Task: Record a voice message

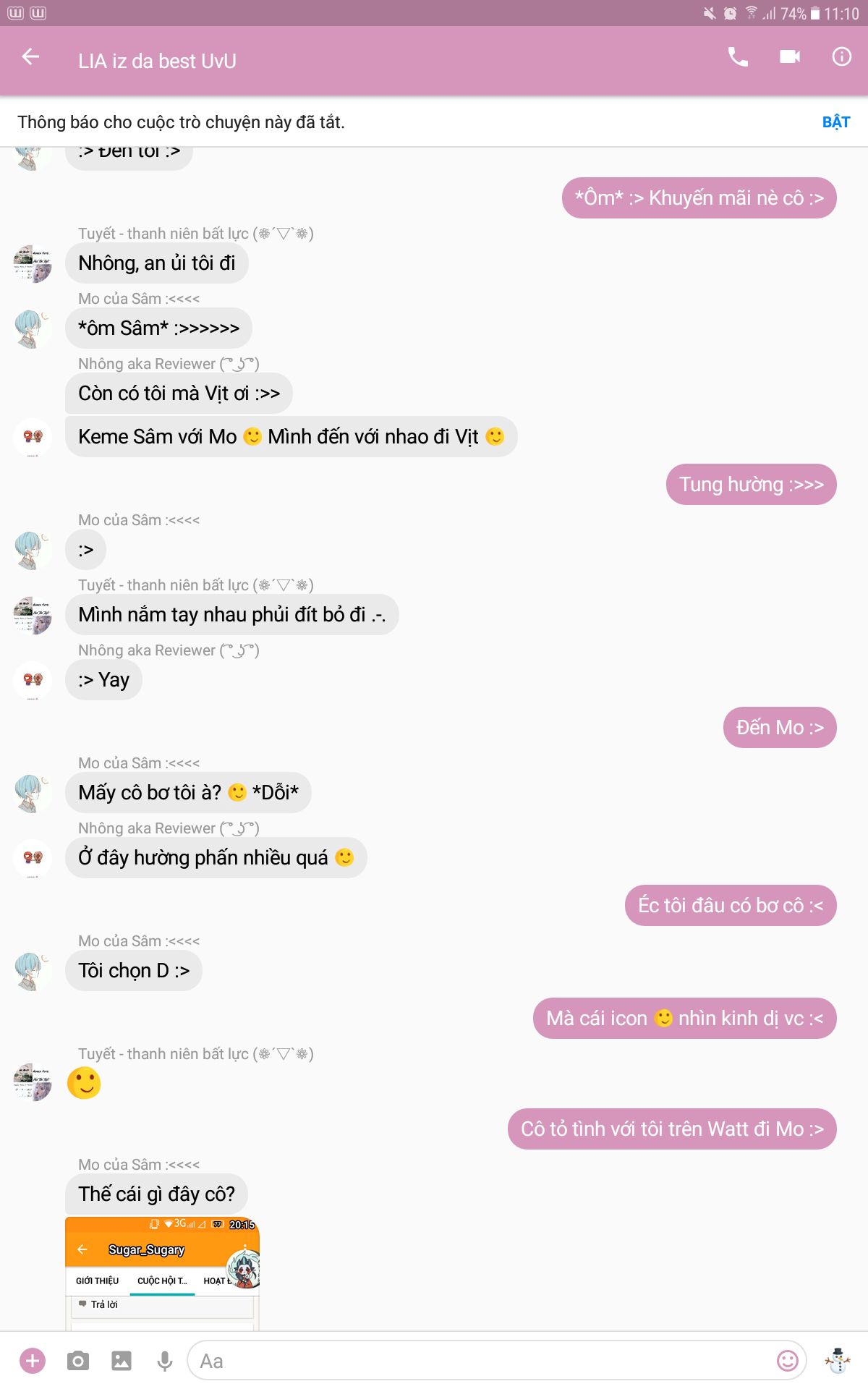Action: [x=165, y=1361]
